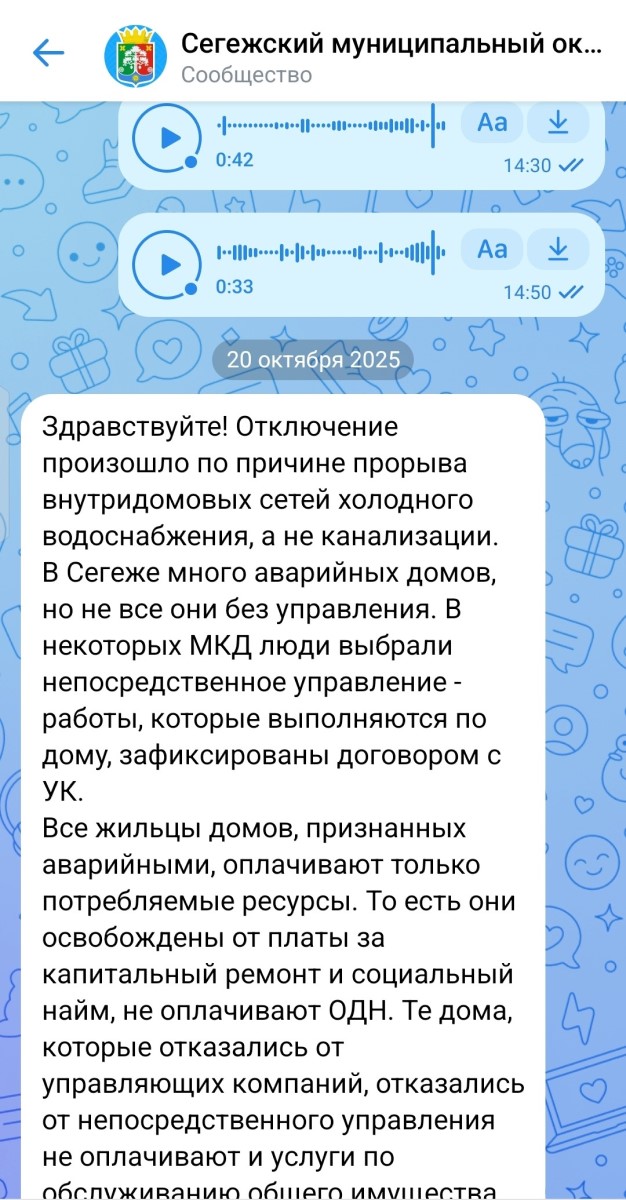Download the 0:42 voice message
Screen dimensions: 626x1200
click(x=557, y=122)
